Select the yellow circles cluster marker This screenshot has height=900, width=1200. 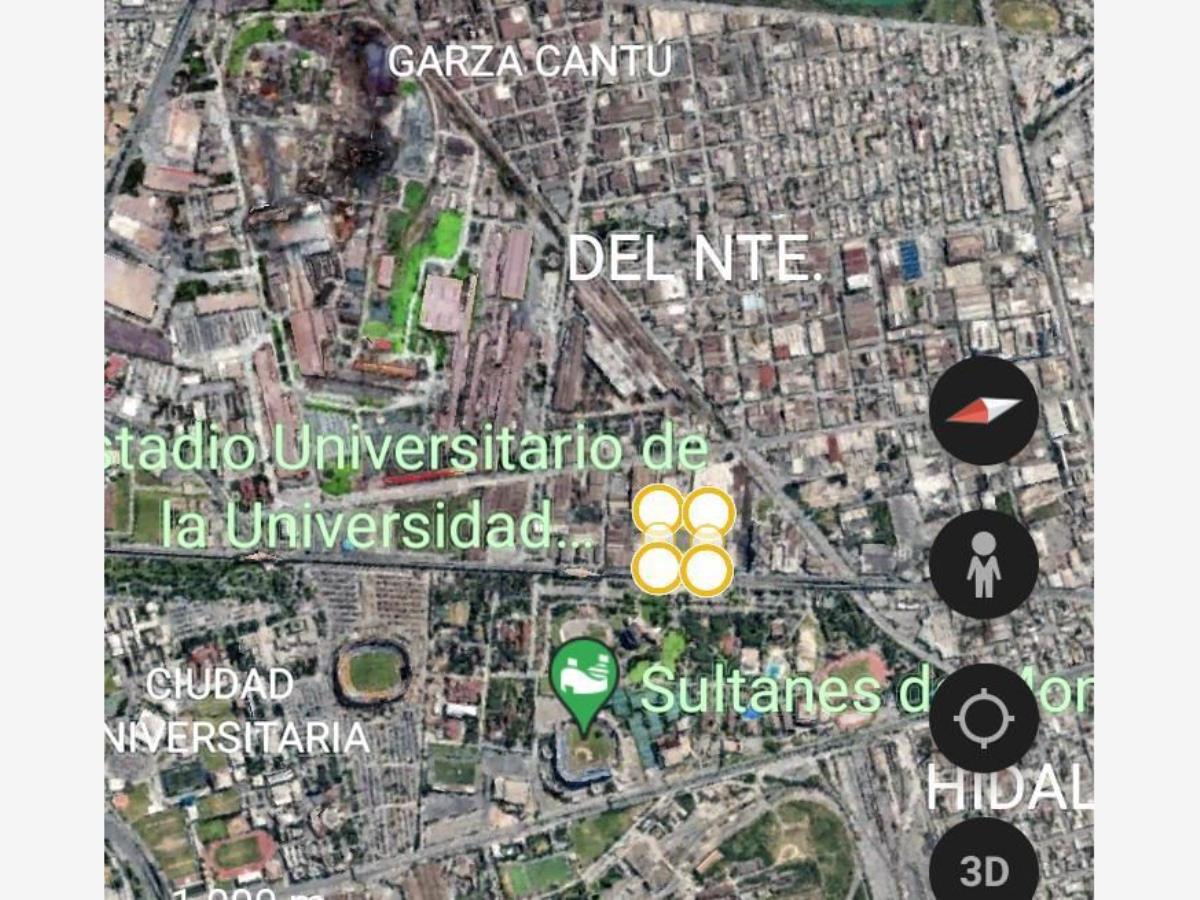tap(684, 540)
